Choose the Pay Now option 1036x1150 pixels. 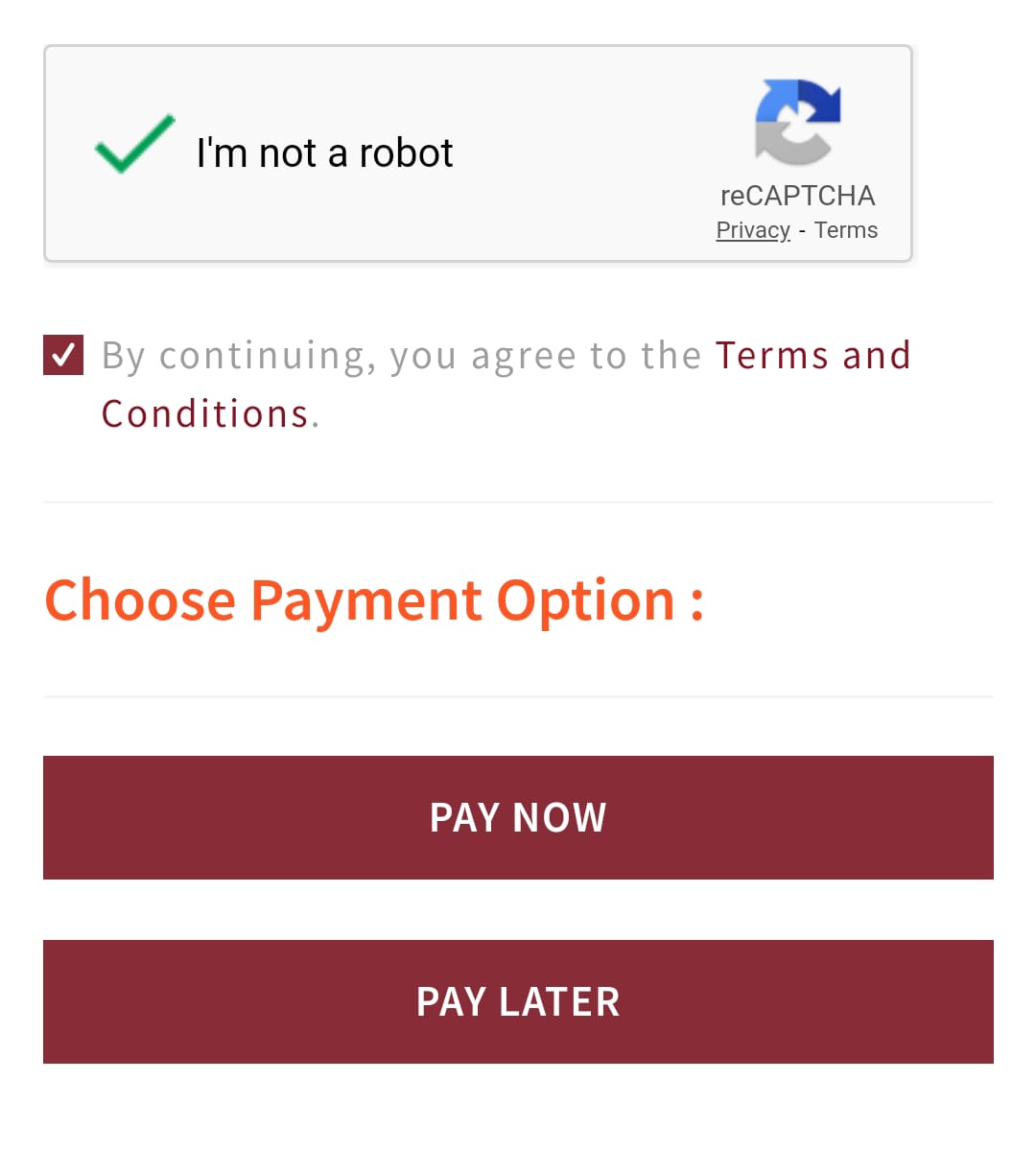coord(518,817)
